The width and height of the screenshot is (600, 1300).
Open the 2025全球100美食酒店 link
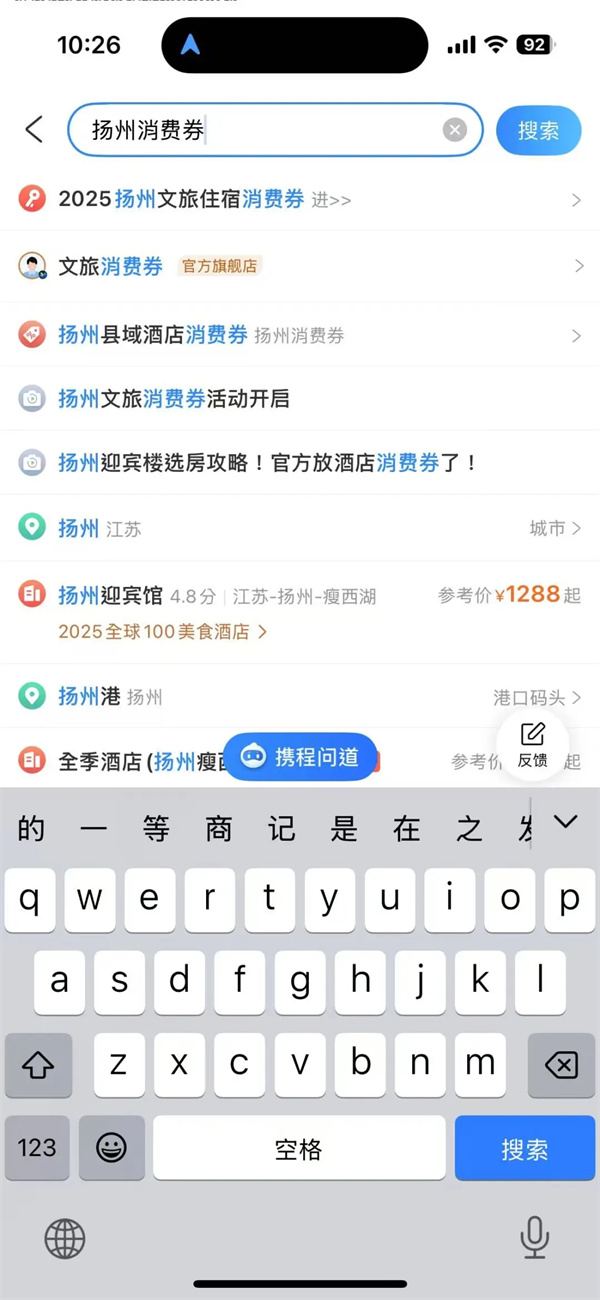[x=163, y=632]
